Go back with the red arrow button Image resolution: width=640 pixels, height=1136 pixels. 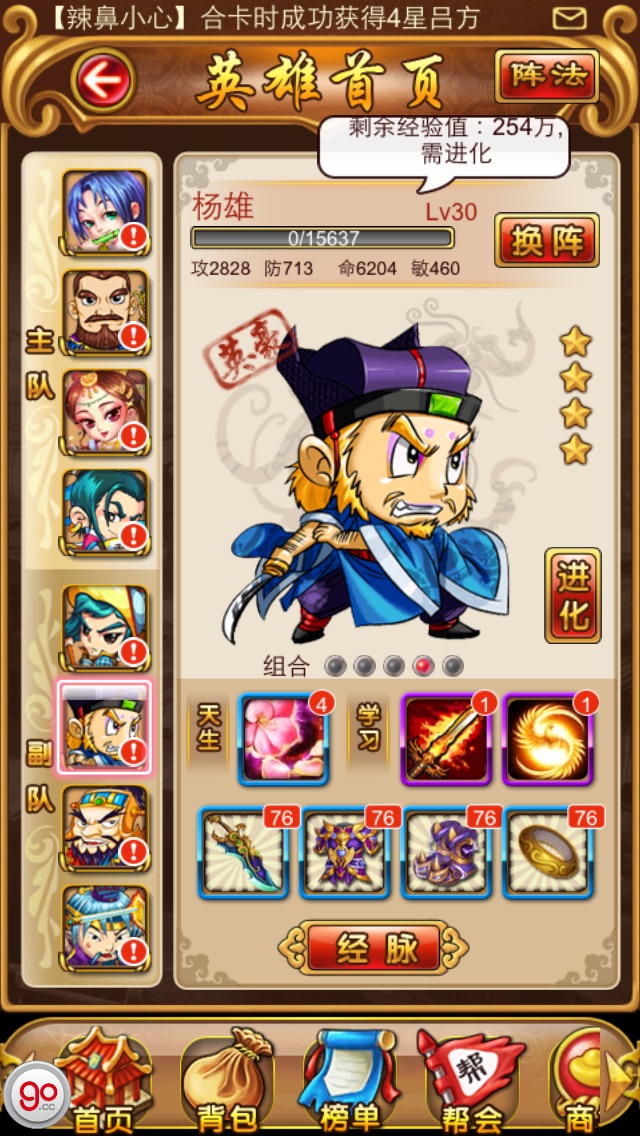point(102,81)
